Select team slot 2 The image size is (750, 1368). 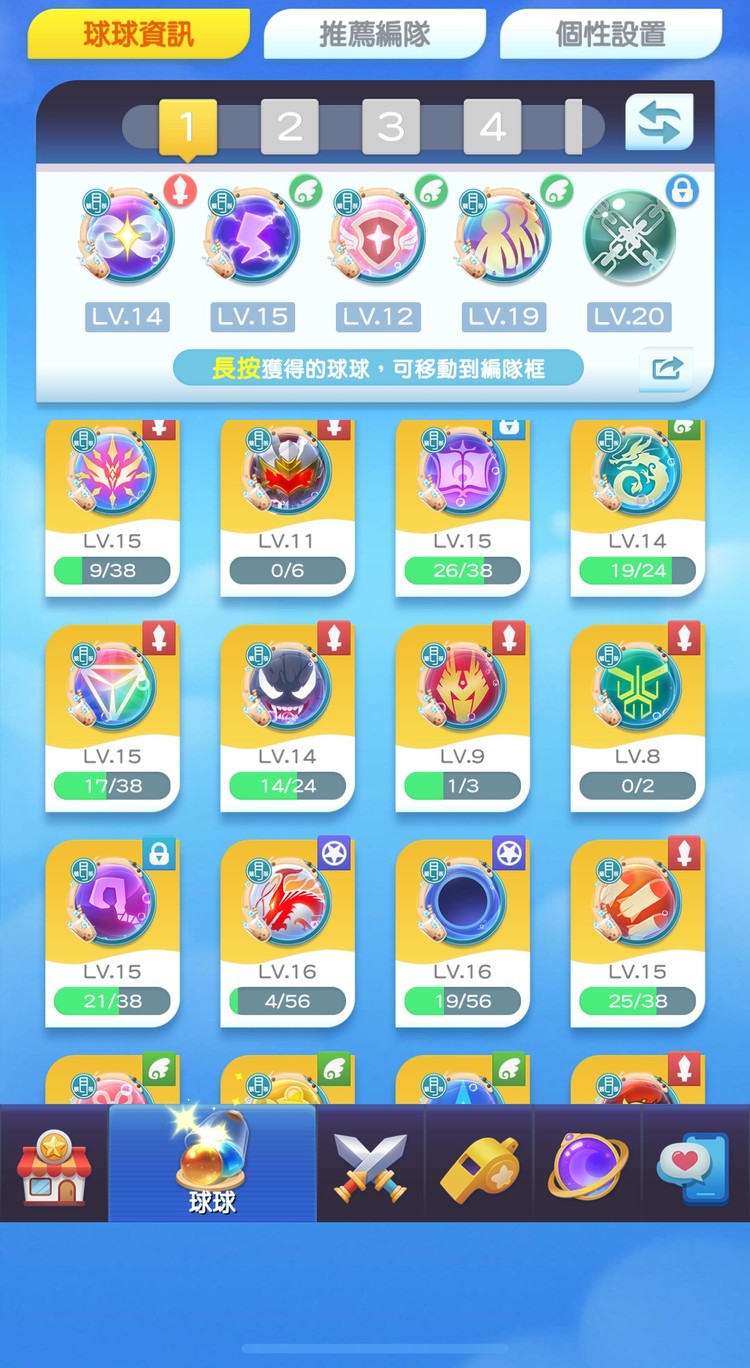(x=289, y=127)
